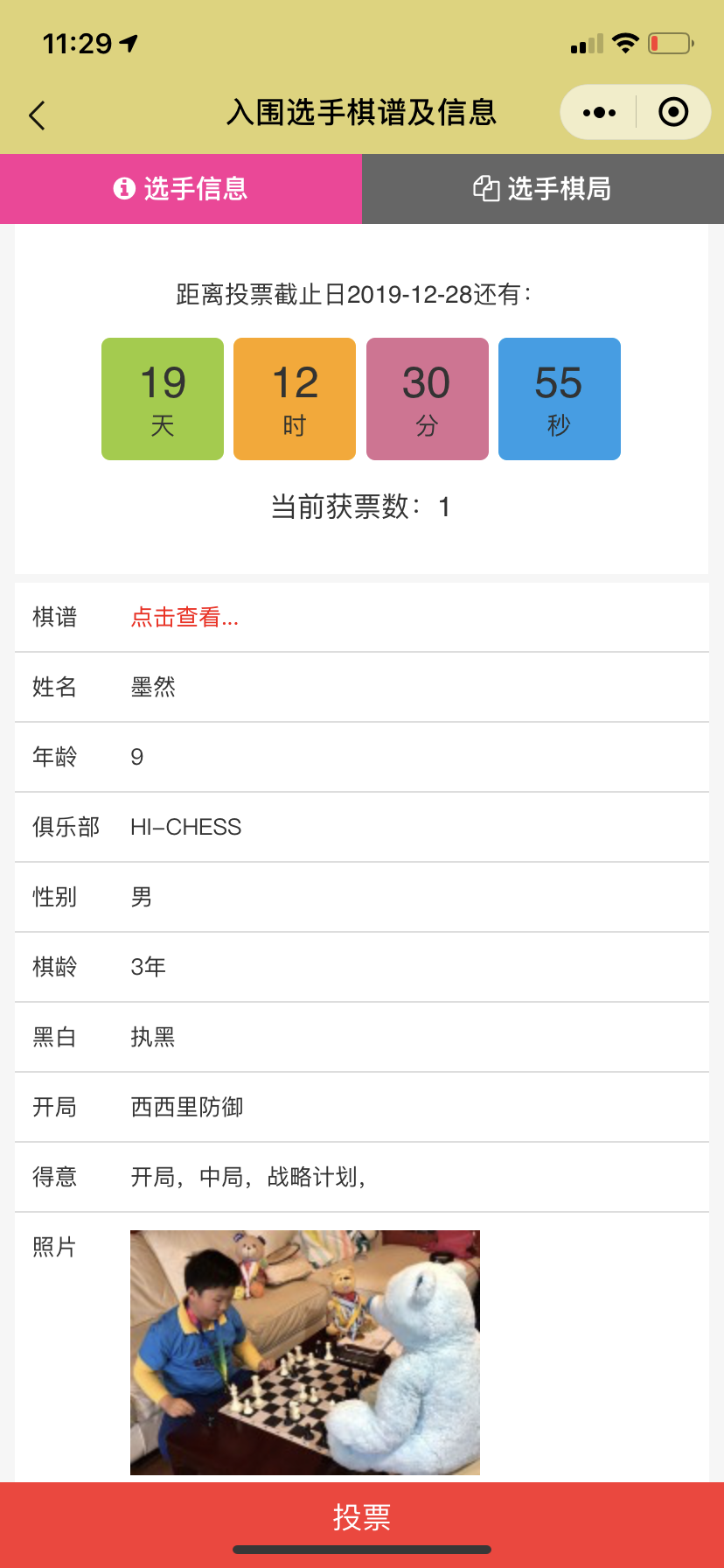
Task: View the player's photo
Action: coord(305,1352)
